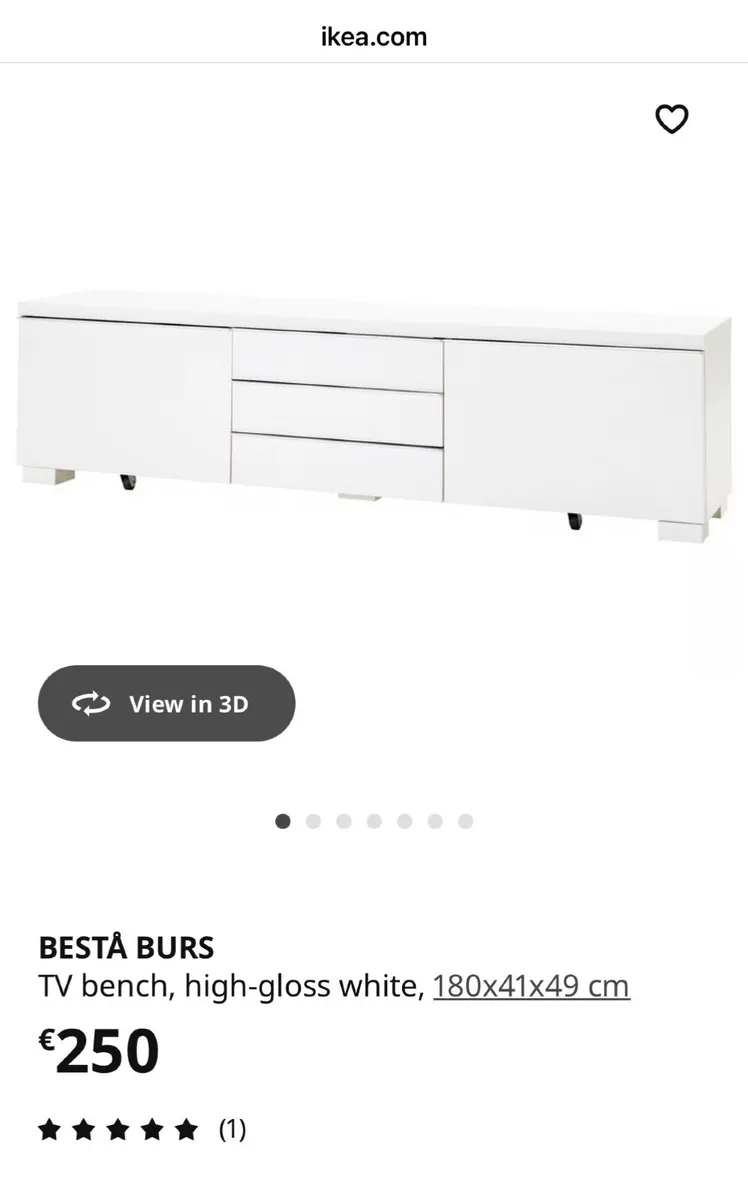
Task: Activate the last carousel dot
Action: pyautogui.click(x=464, y=821)
